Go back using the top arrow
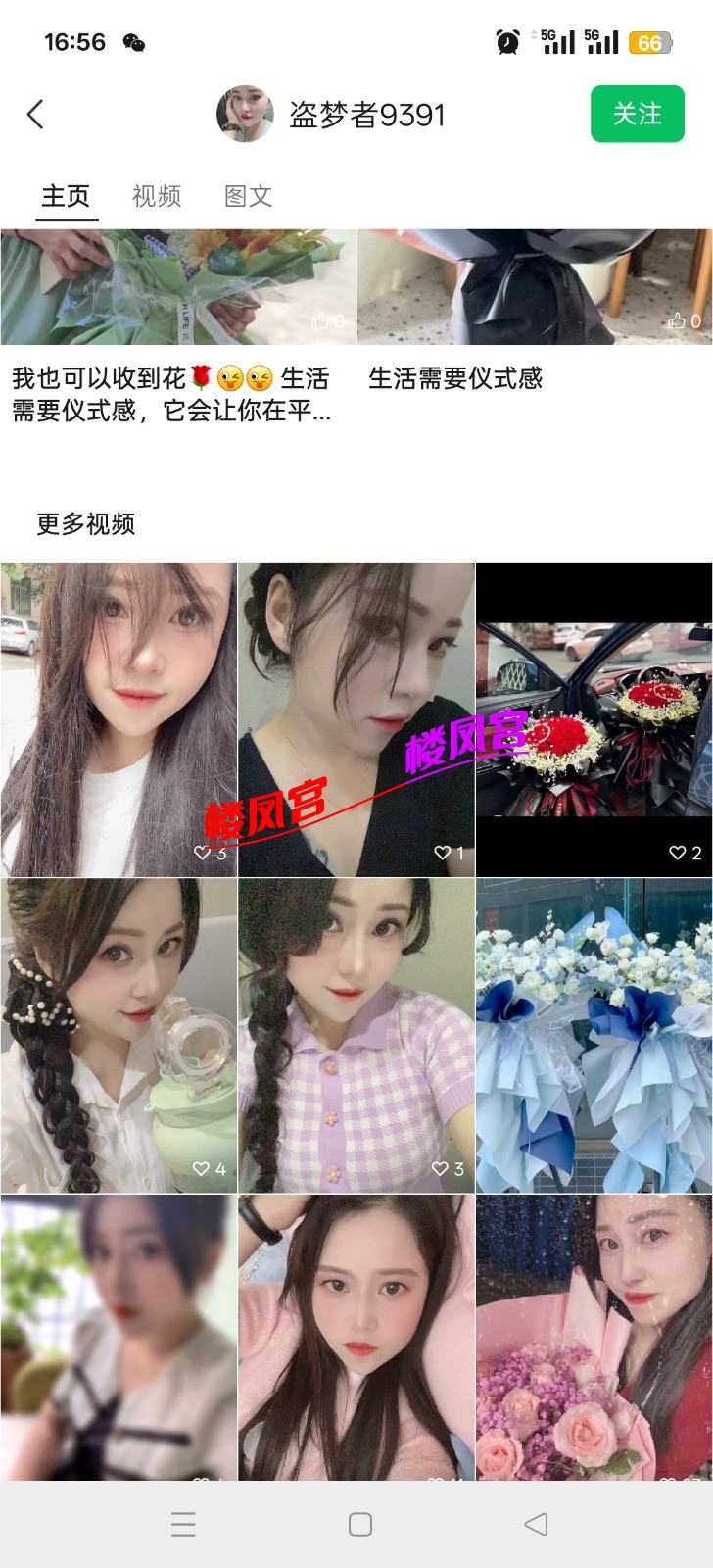The image size is (713, 1568). tap(35, 115)
